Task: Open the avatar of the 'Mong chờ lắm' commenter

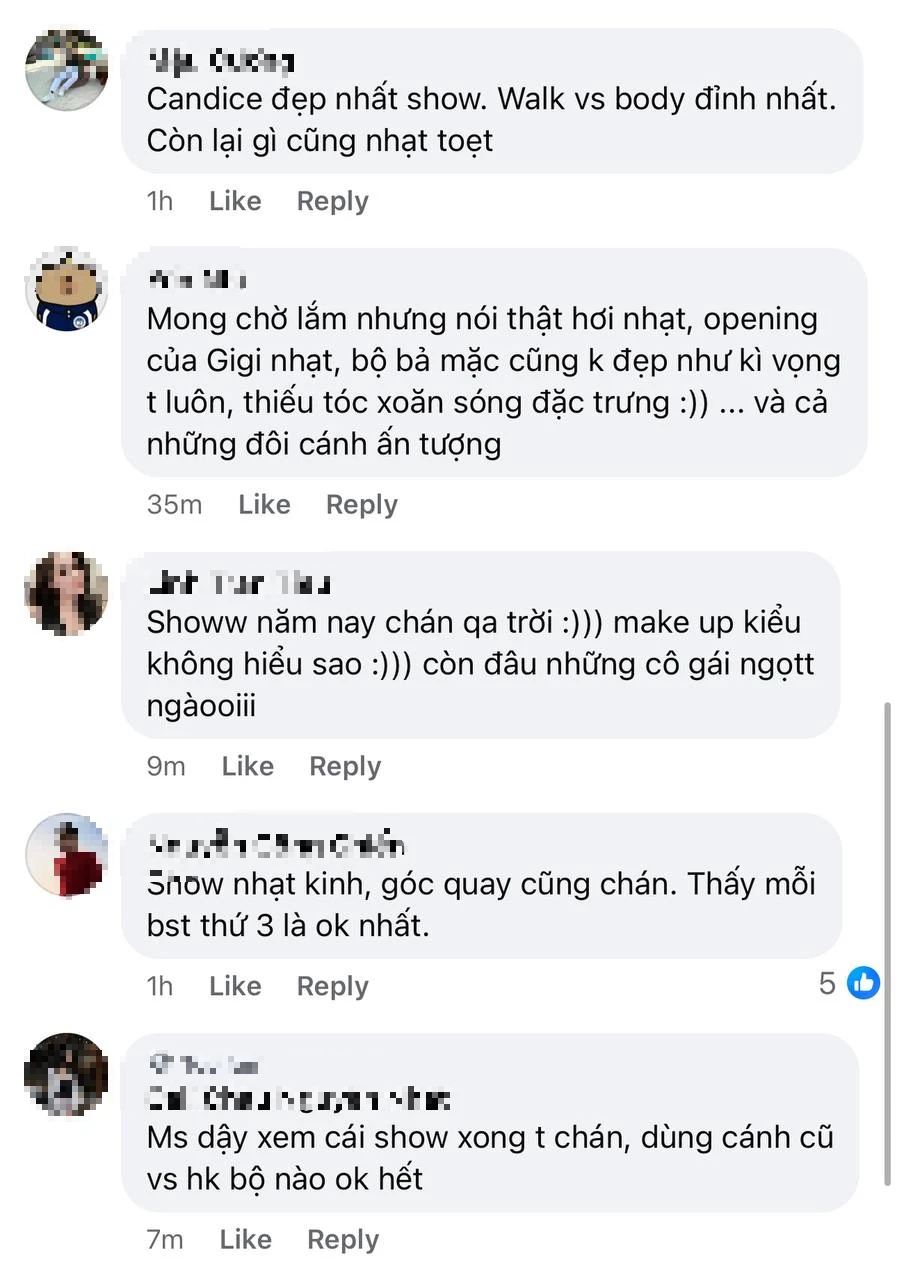Action: point(66,289)
